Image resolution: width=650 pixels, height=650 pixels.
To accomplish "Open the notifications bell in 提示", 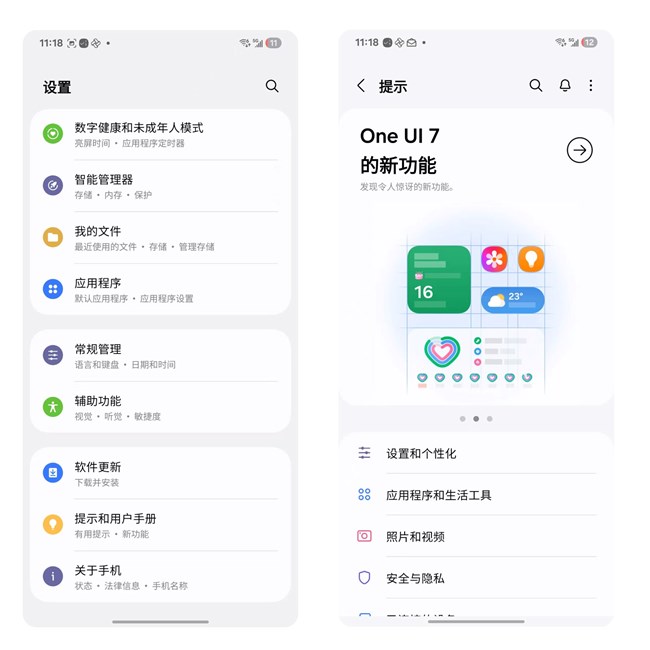I will tap(565, 86).
